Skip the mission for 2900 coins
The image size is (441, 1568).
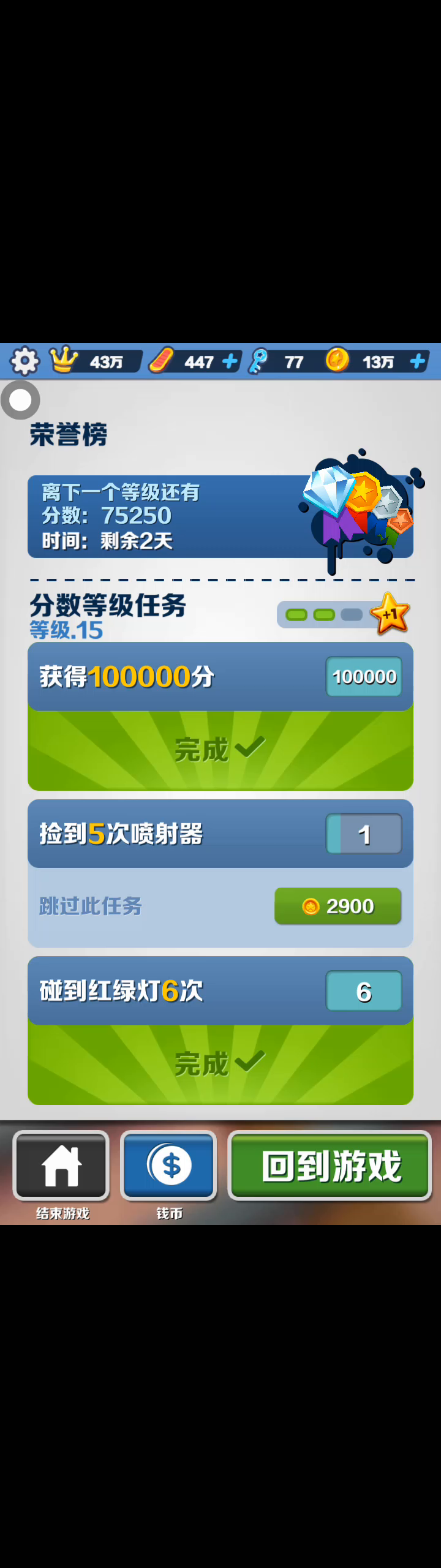click(337, 906)
